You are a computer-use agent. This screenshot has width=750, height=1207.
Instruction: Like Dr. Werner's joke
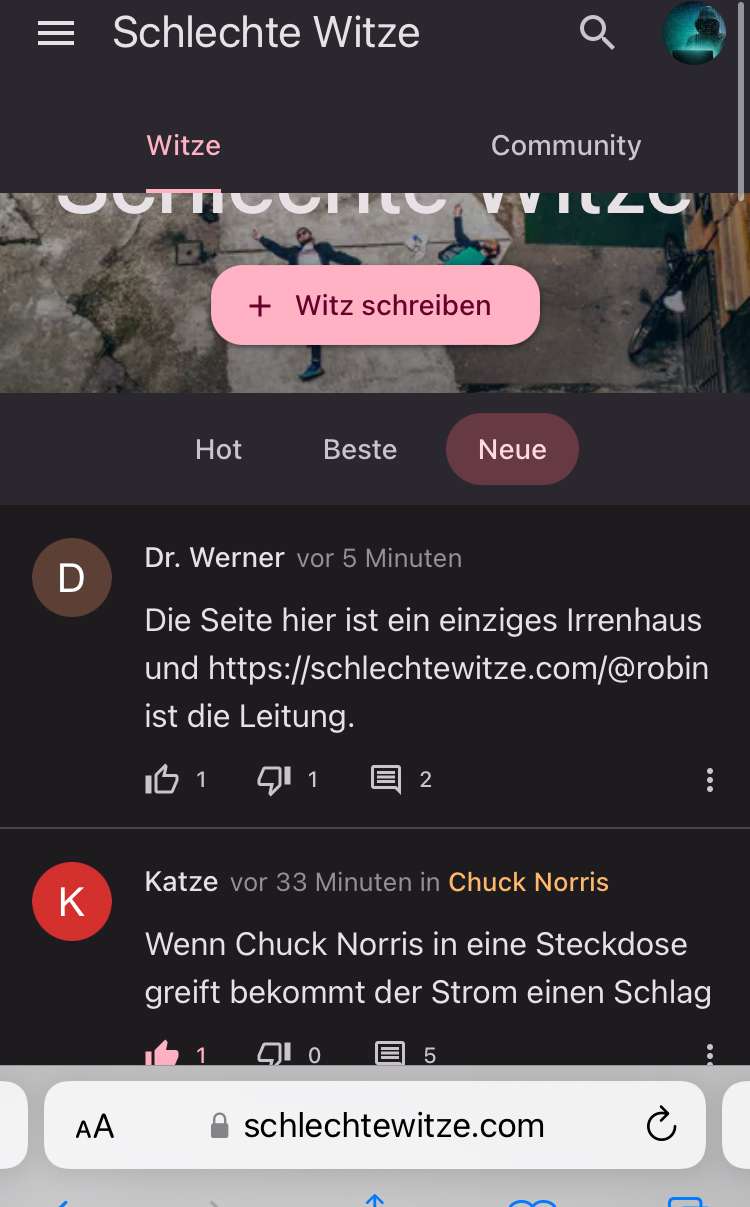pos(162,780)
